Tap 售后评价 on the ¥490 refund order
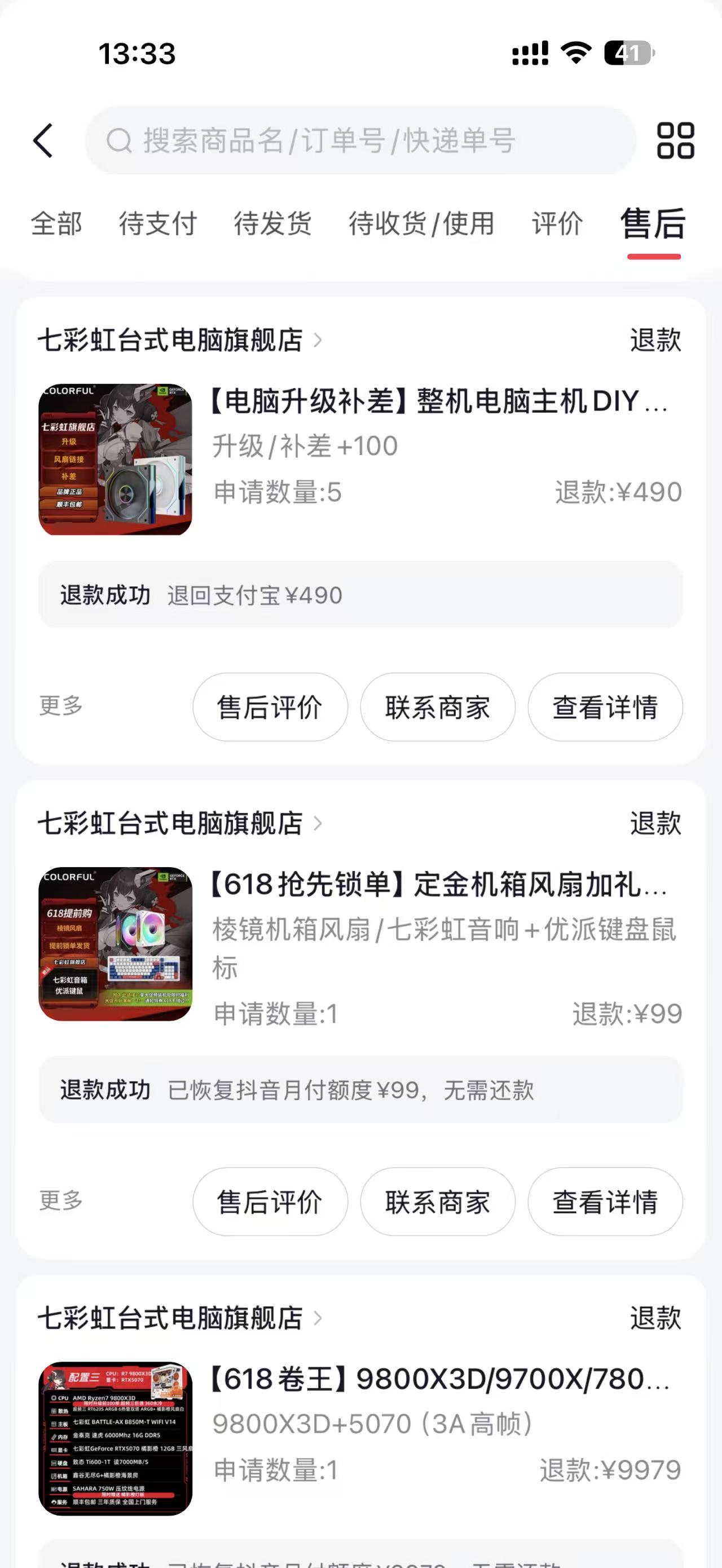The image size is (722, 1568). [270, 706]
